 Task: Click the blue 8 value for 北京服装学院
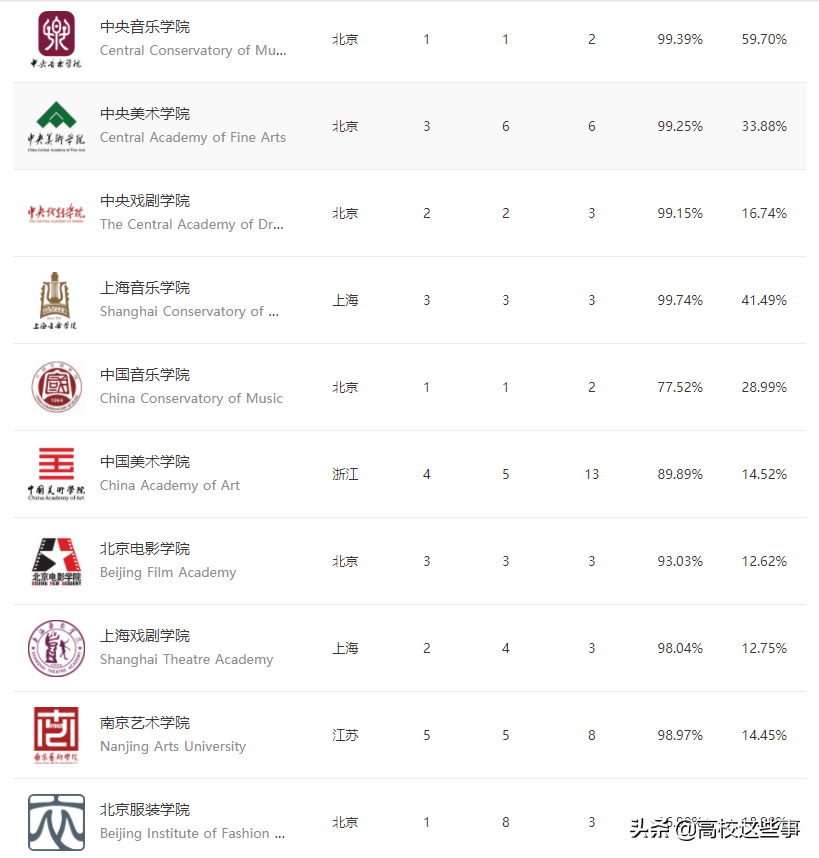coord(505,821)
